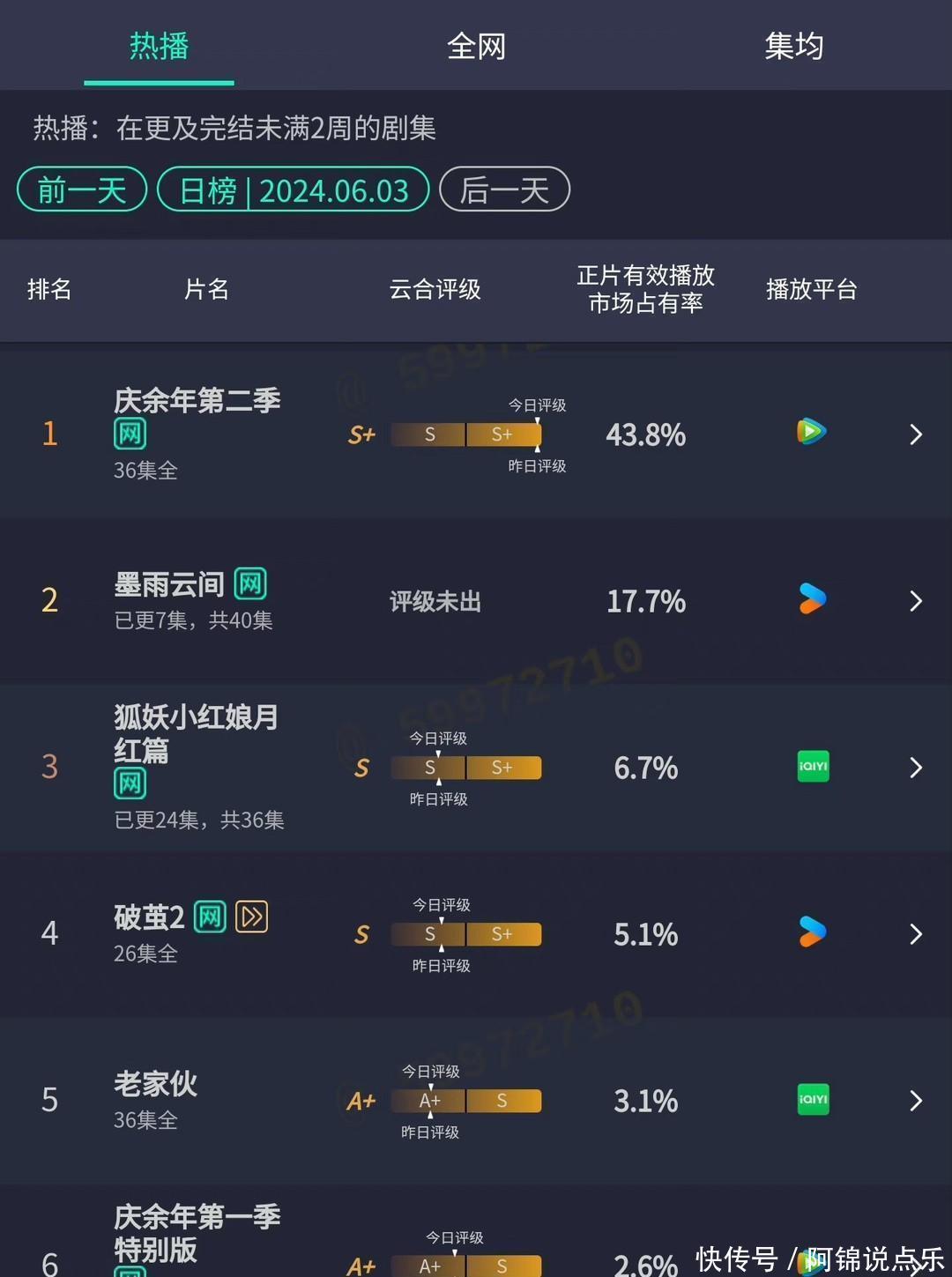952x1277 pixels.
Task: Switch to the 集均 tab
Action: (x=793, y=46)
